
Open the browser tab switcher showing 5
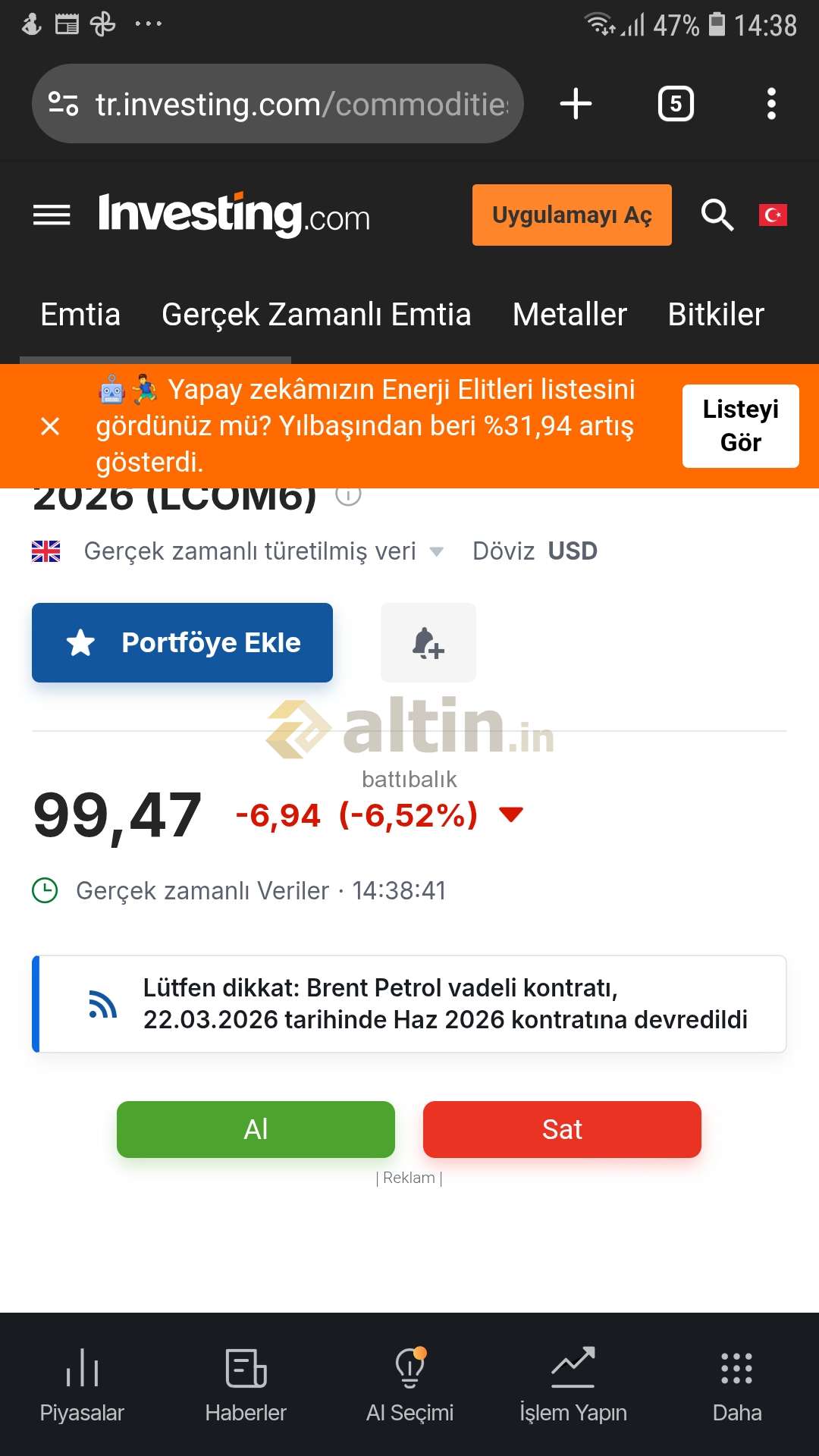(676, 104)
